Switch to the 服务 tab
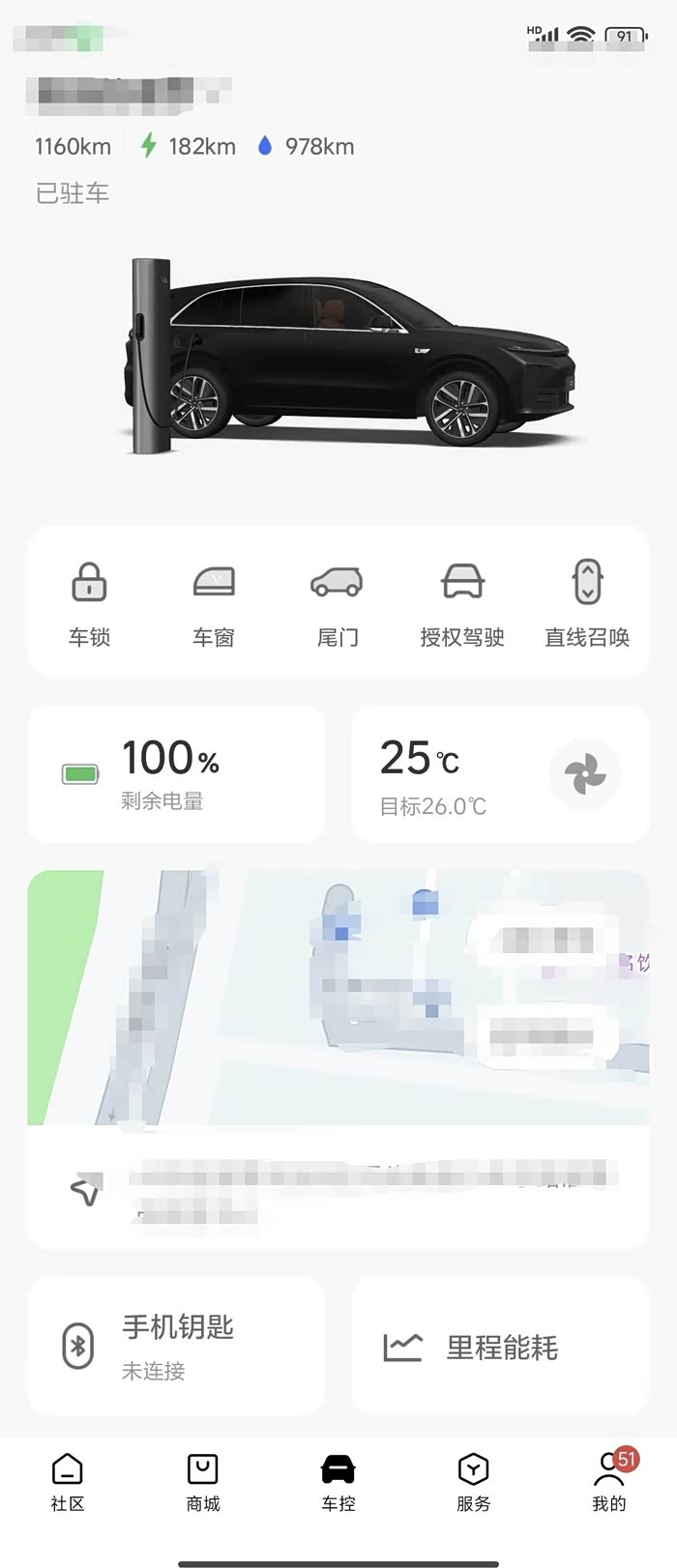This screenshot has width=677, height=1568. [x=474, y=1483]
